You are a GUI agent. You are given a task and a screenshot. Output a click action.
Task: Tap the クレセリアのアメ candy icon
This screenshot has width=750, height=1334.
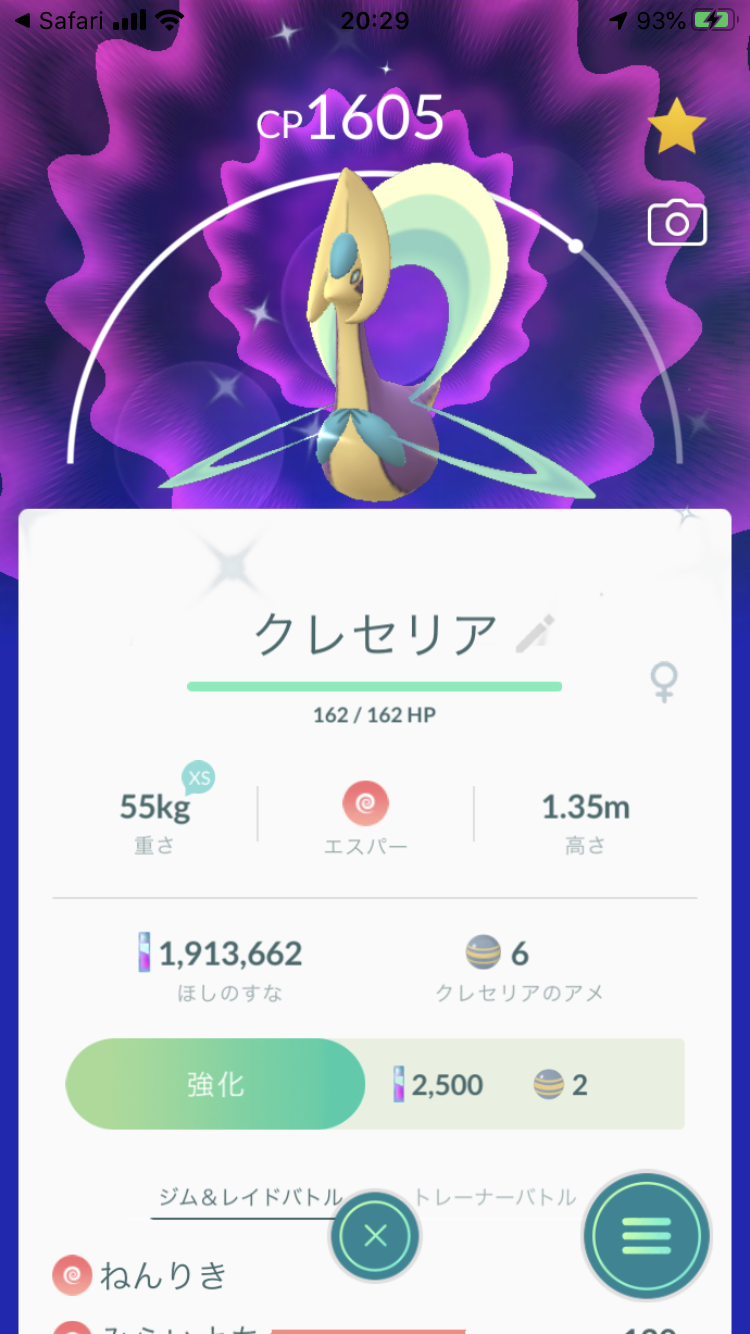485,952
